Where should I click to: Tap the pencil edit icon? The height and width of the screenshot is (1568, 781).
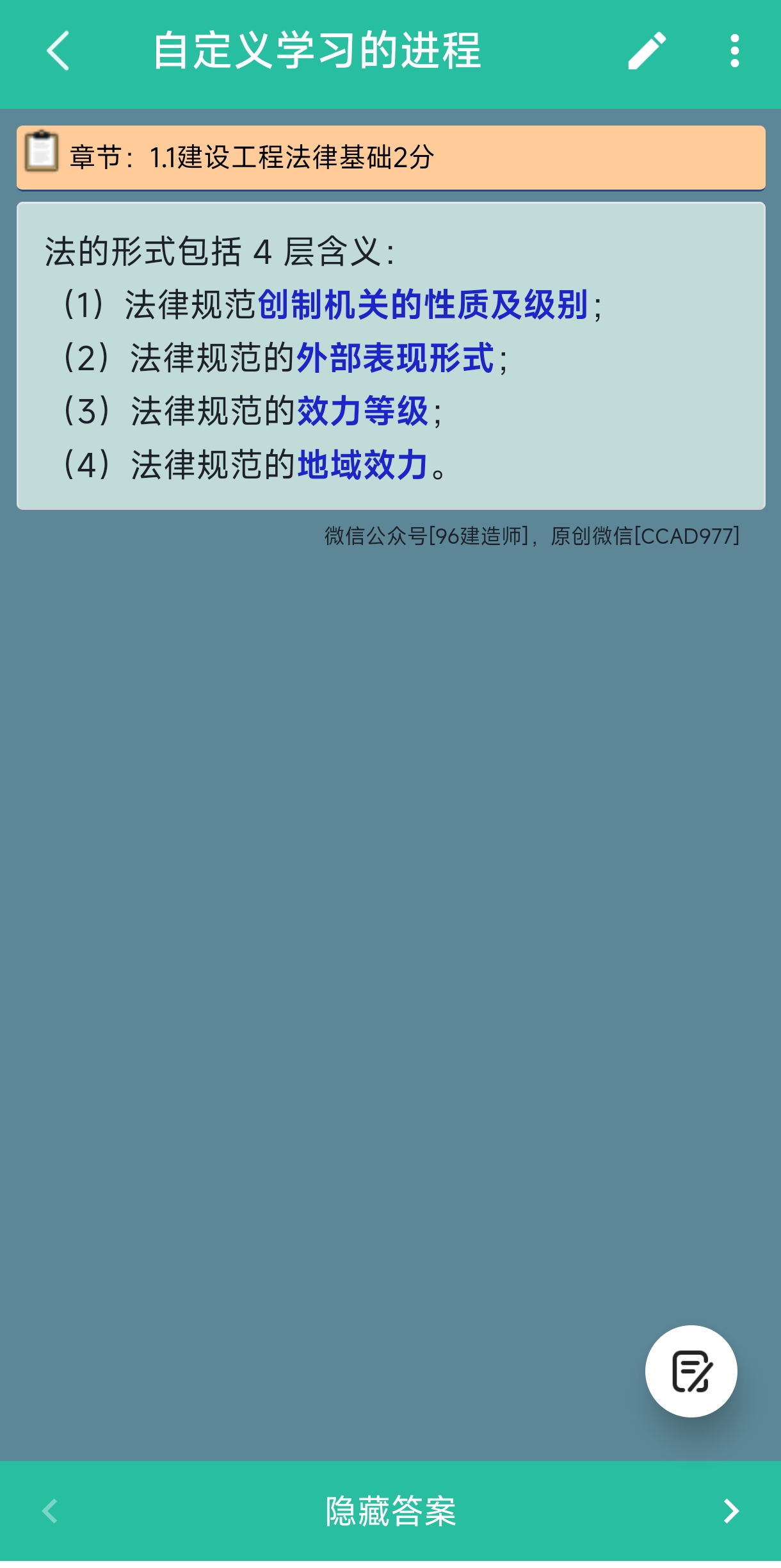pyautogui.click(x=647, y=51)
